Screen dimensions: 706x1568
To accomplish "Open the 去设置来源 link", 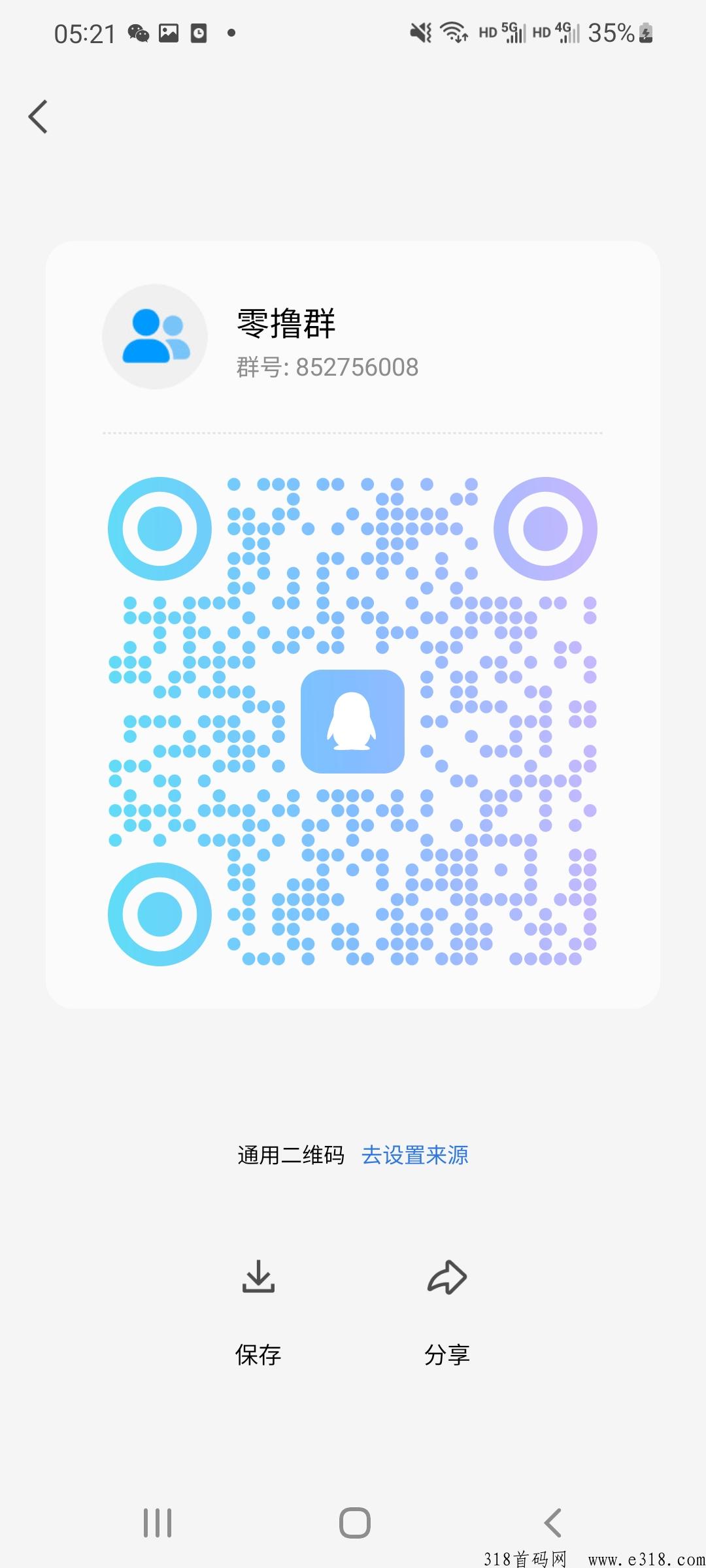I will (415, 1155).
